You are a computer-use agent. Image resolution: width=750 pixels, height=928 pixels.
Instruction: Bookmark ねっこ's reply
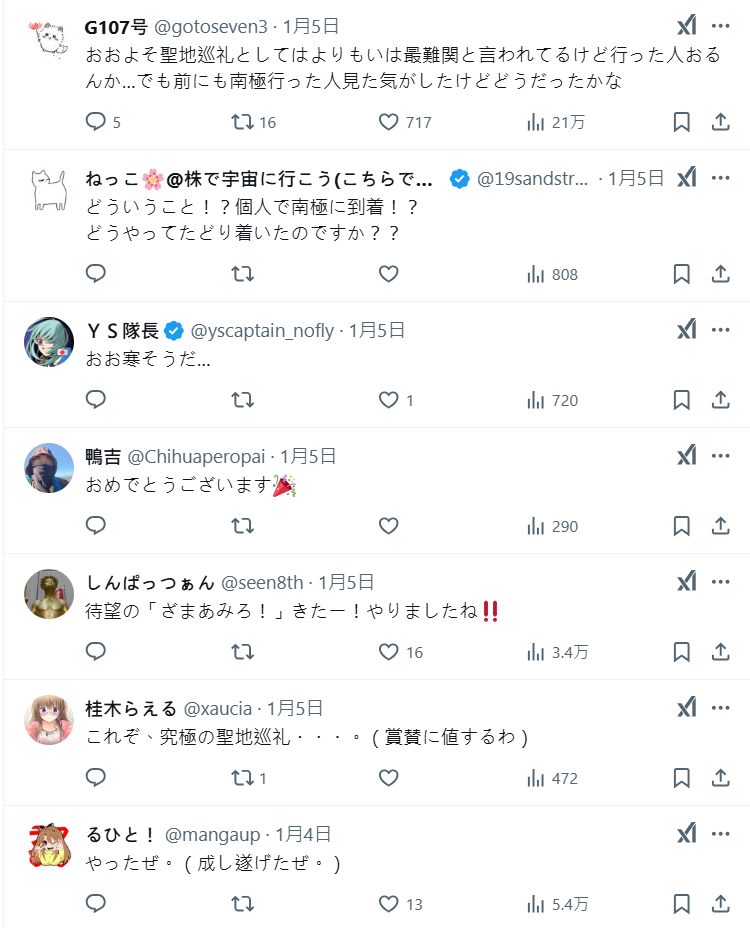(x=681, y=274)
